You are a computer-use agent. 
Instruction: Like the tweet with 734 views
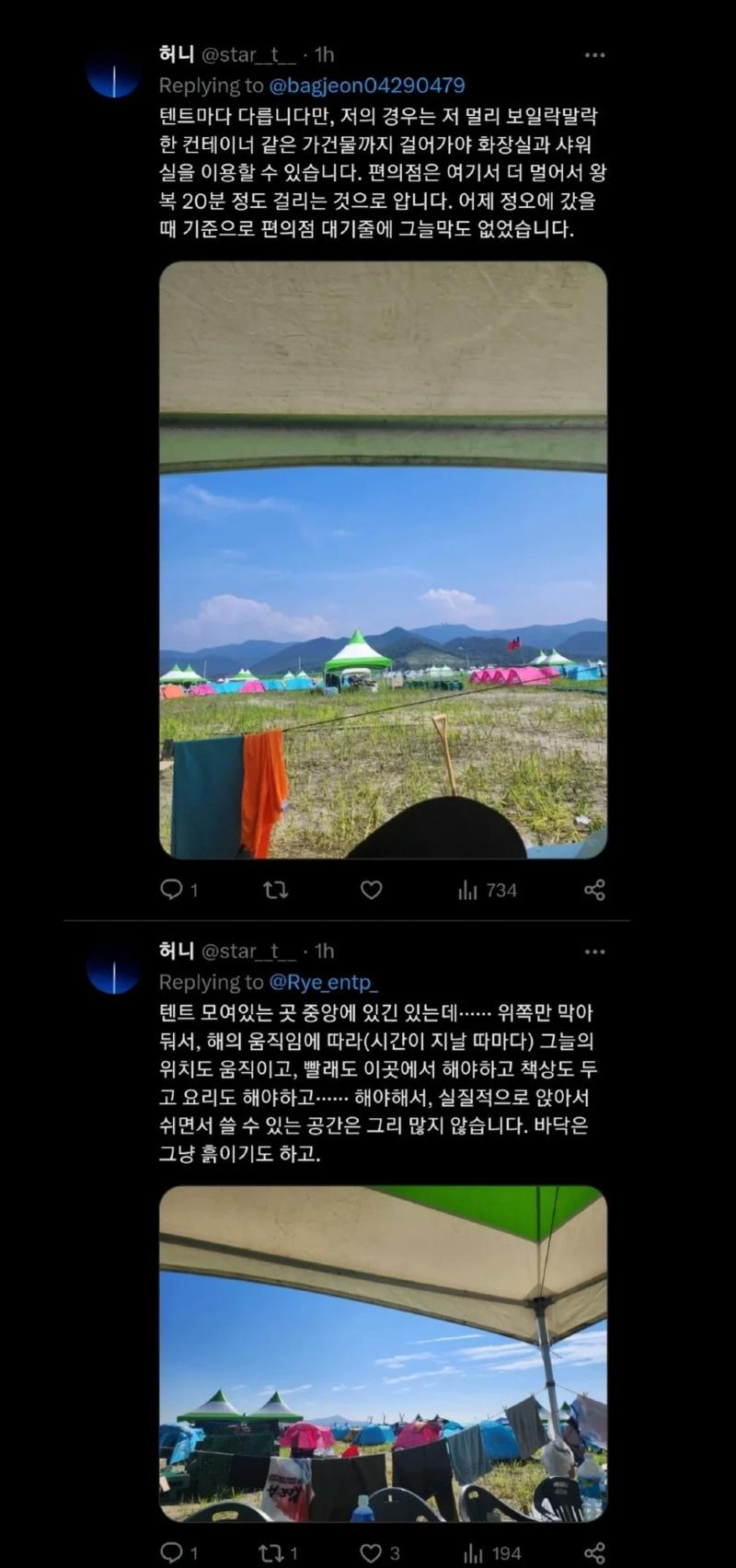pos(371,889)
